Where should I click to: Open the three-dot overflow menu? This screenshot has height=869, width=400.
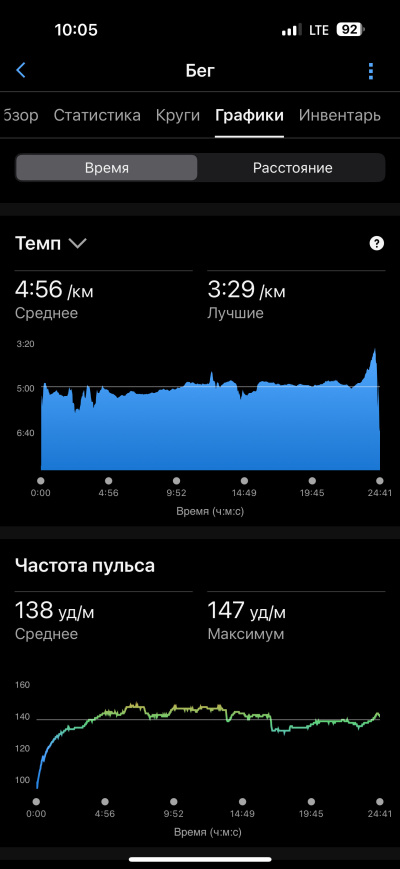[x=371, y=71]
